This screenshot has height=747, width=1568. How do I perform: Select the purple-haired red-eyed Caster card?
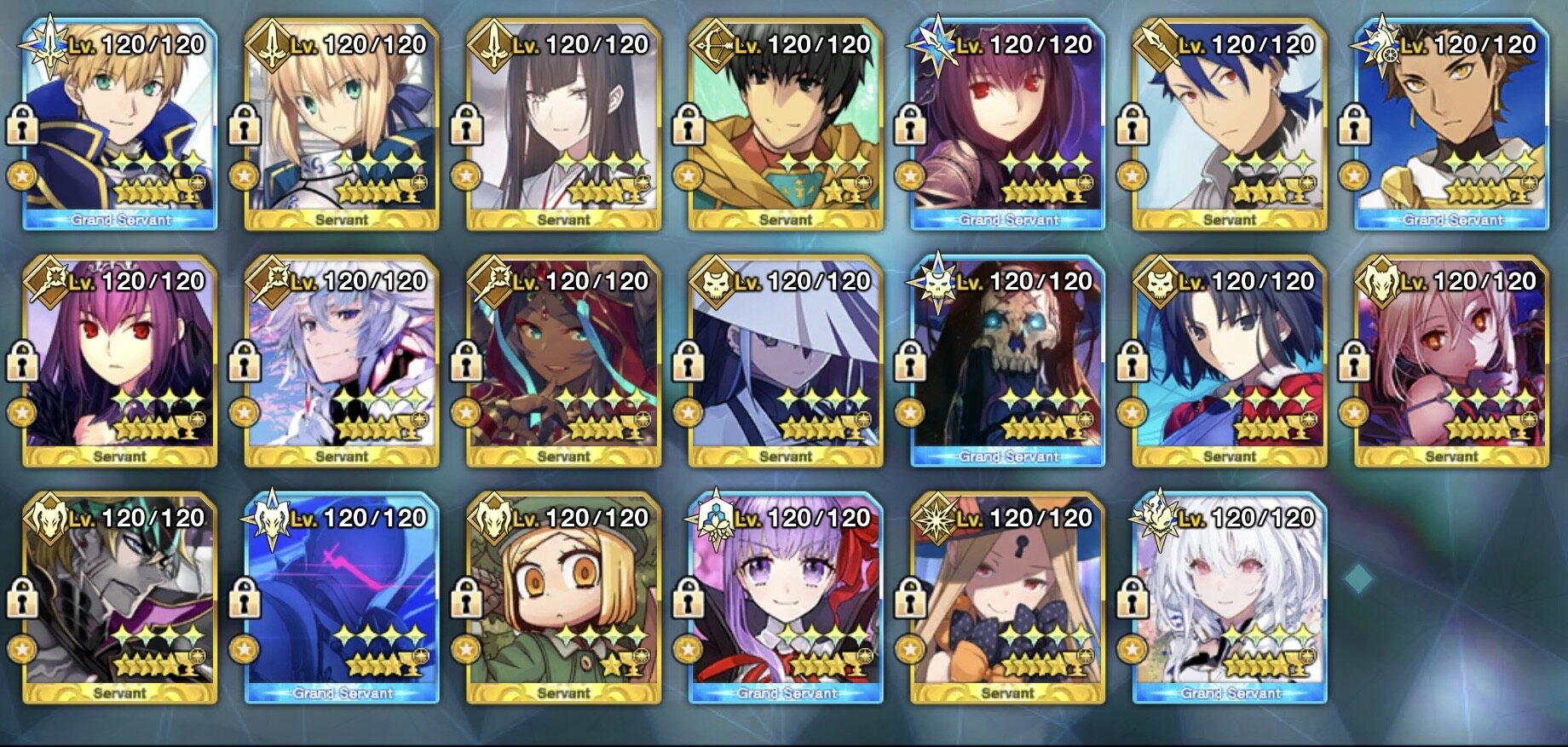120,361
